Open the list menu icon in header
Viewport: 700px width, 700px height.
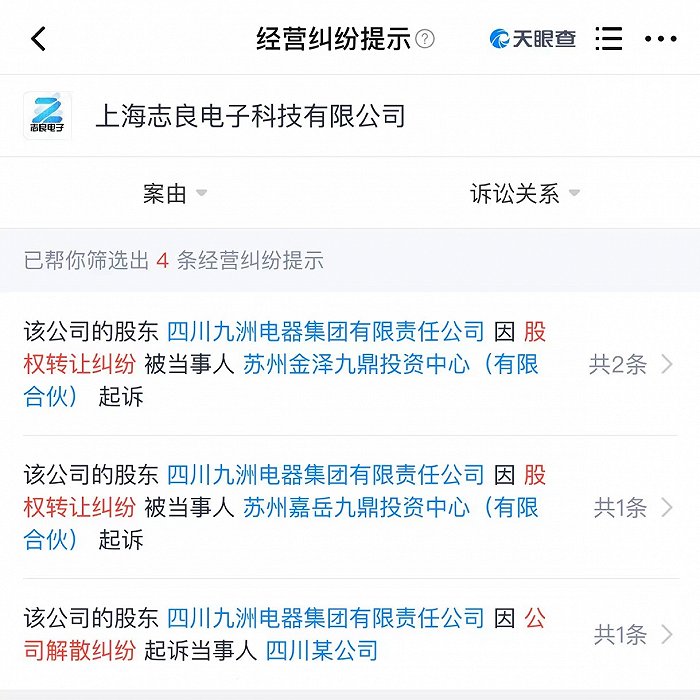608,39
